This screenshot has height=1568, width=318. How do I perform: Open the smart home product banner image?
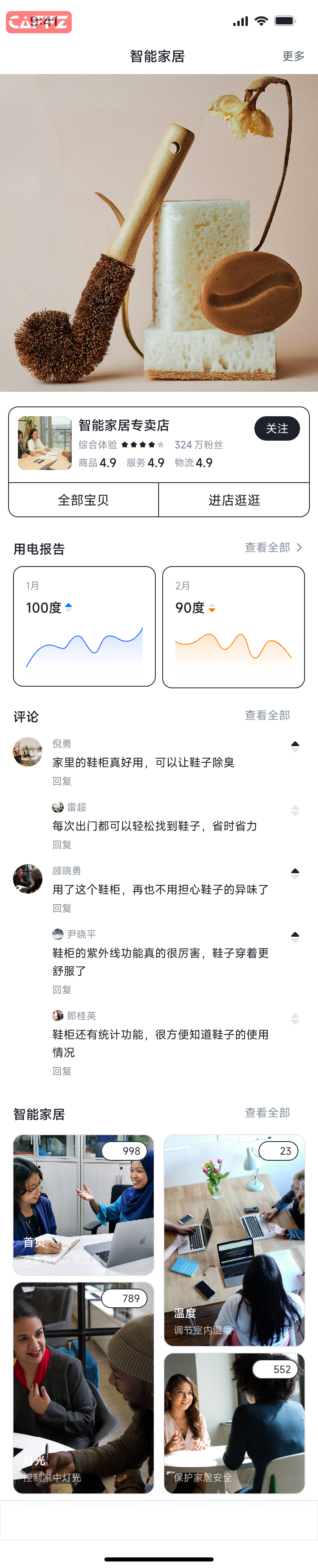(159, 233)
